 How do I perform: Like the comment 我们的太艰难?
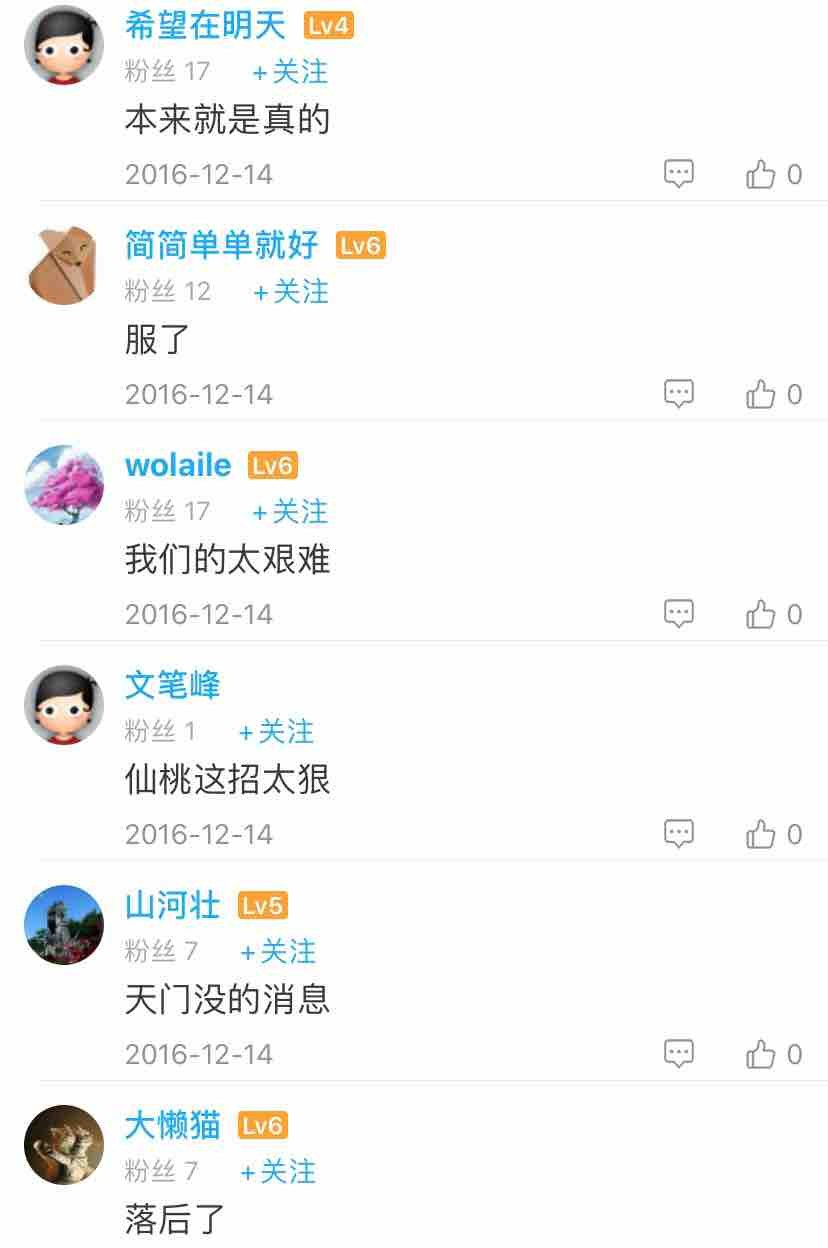click(761, 614)
